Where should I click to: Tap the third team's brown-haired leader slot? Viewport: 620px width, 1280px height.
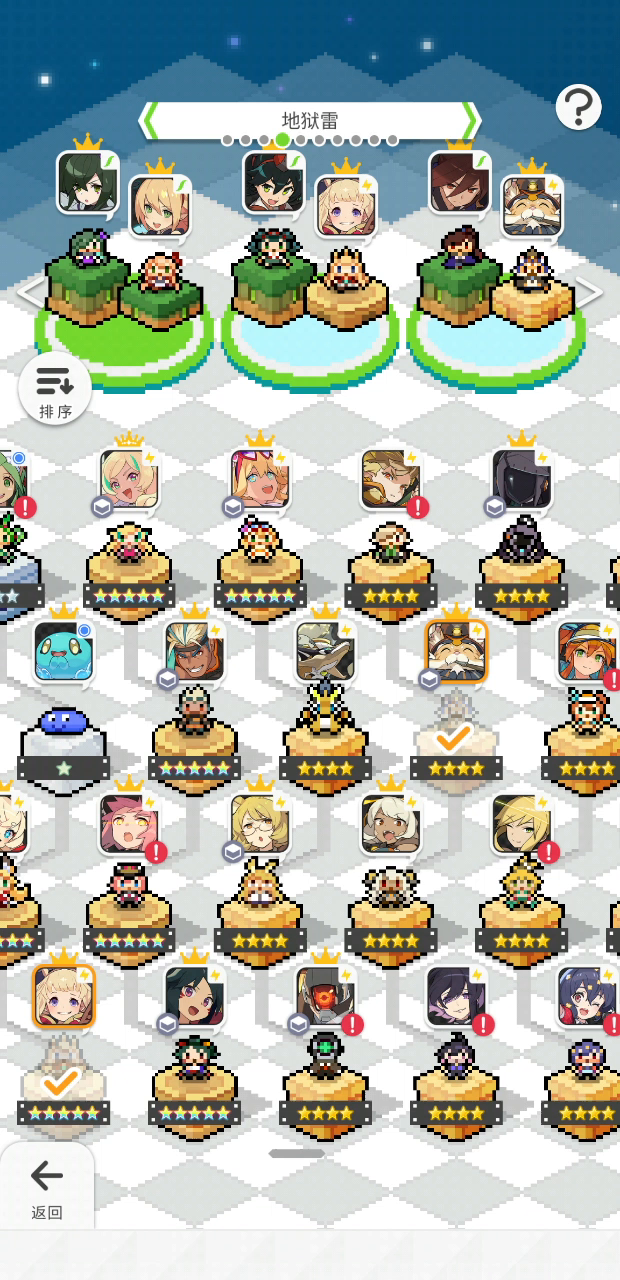[x=460, y=182]
